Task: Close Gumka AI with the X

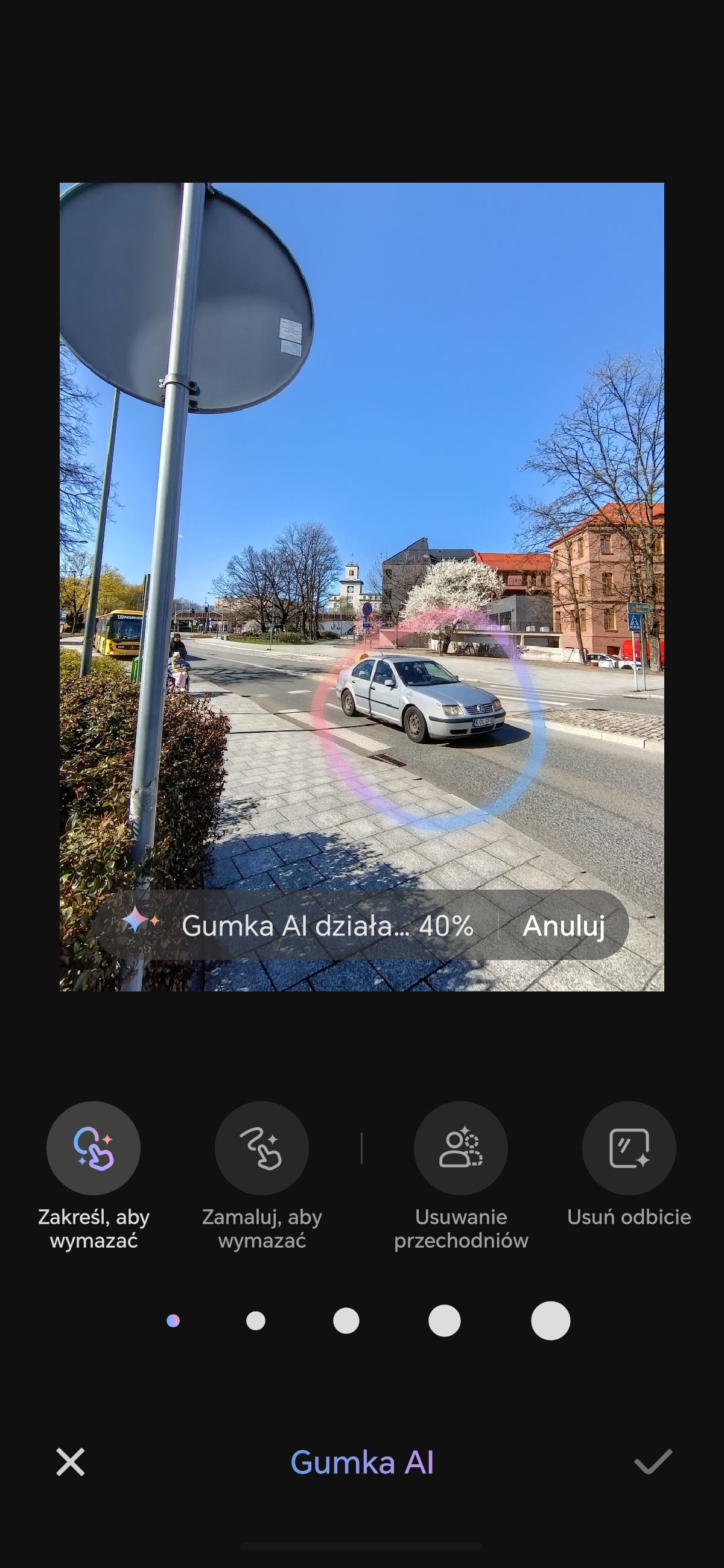Action: click(71, 1461)
